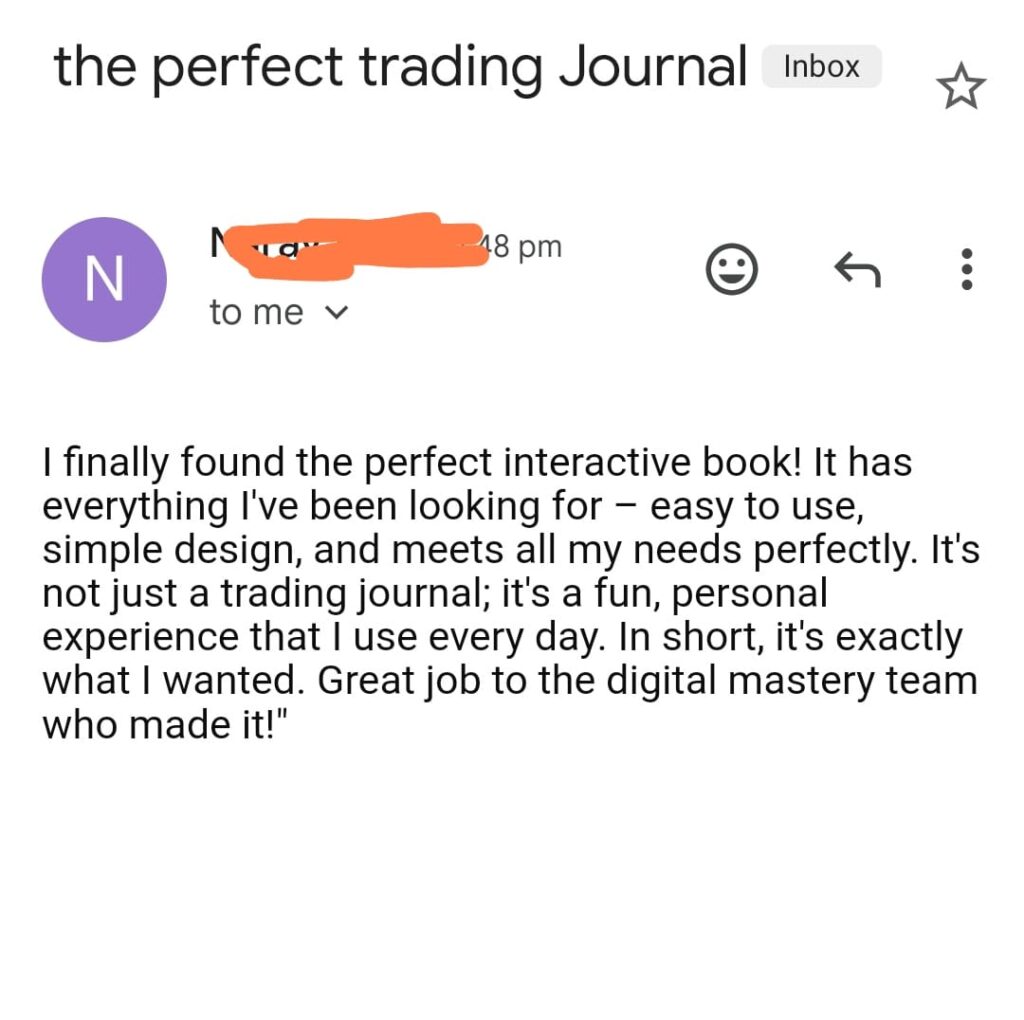Expand the "to me" recipient details
The image size is (1024, 1020).
click(337, 313)
